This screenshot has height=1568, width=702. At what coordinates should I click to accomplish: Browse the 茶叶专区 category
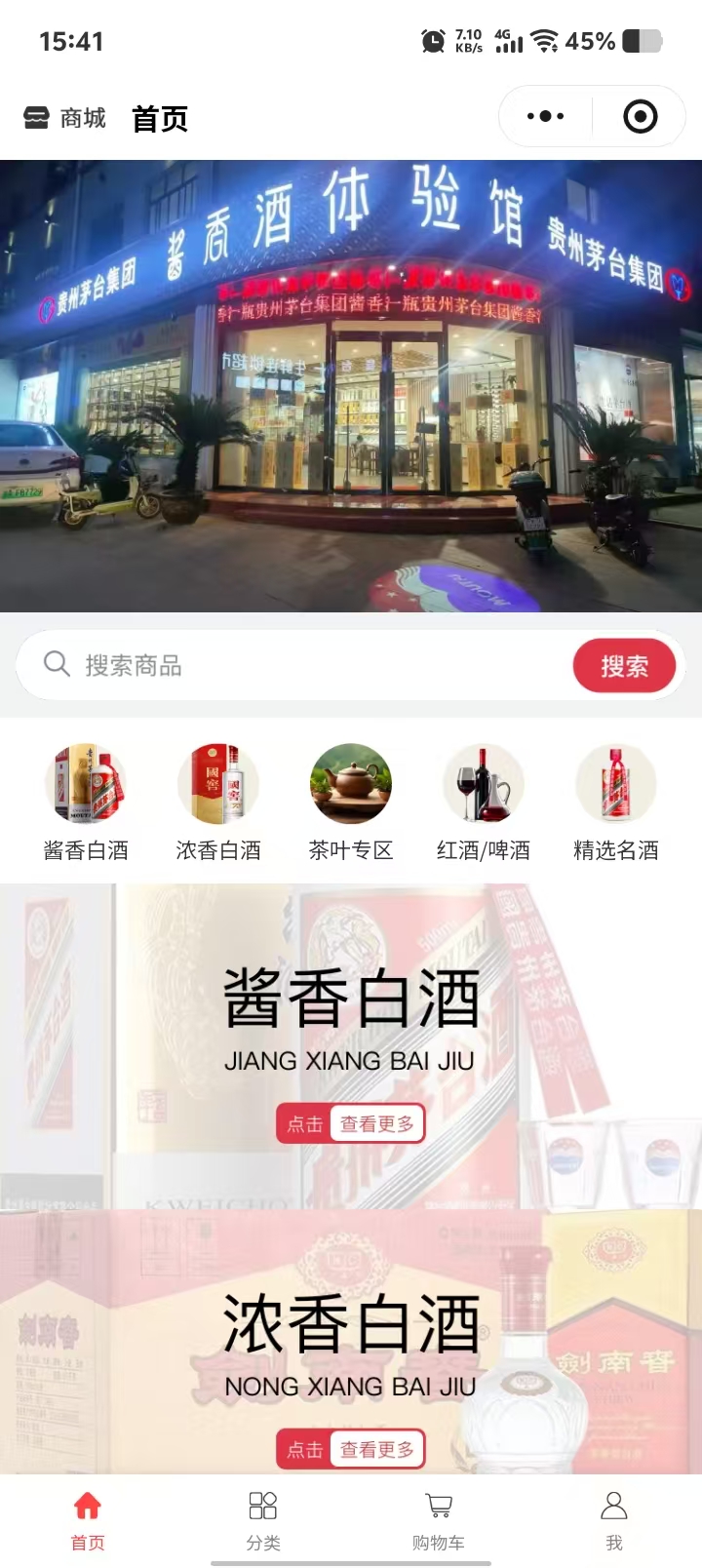coord(351,785)
